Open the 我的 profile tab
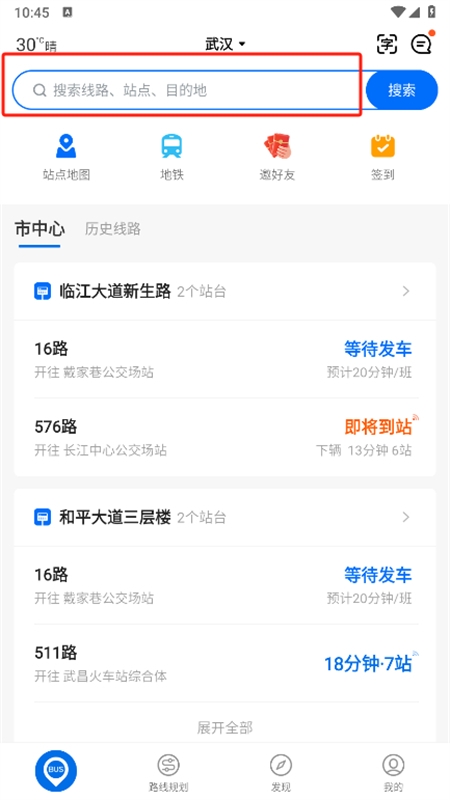The height and width of the screenshot is (800, 450). (393, 771)
